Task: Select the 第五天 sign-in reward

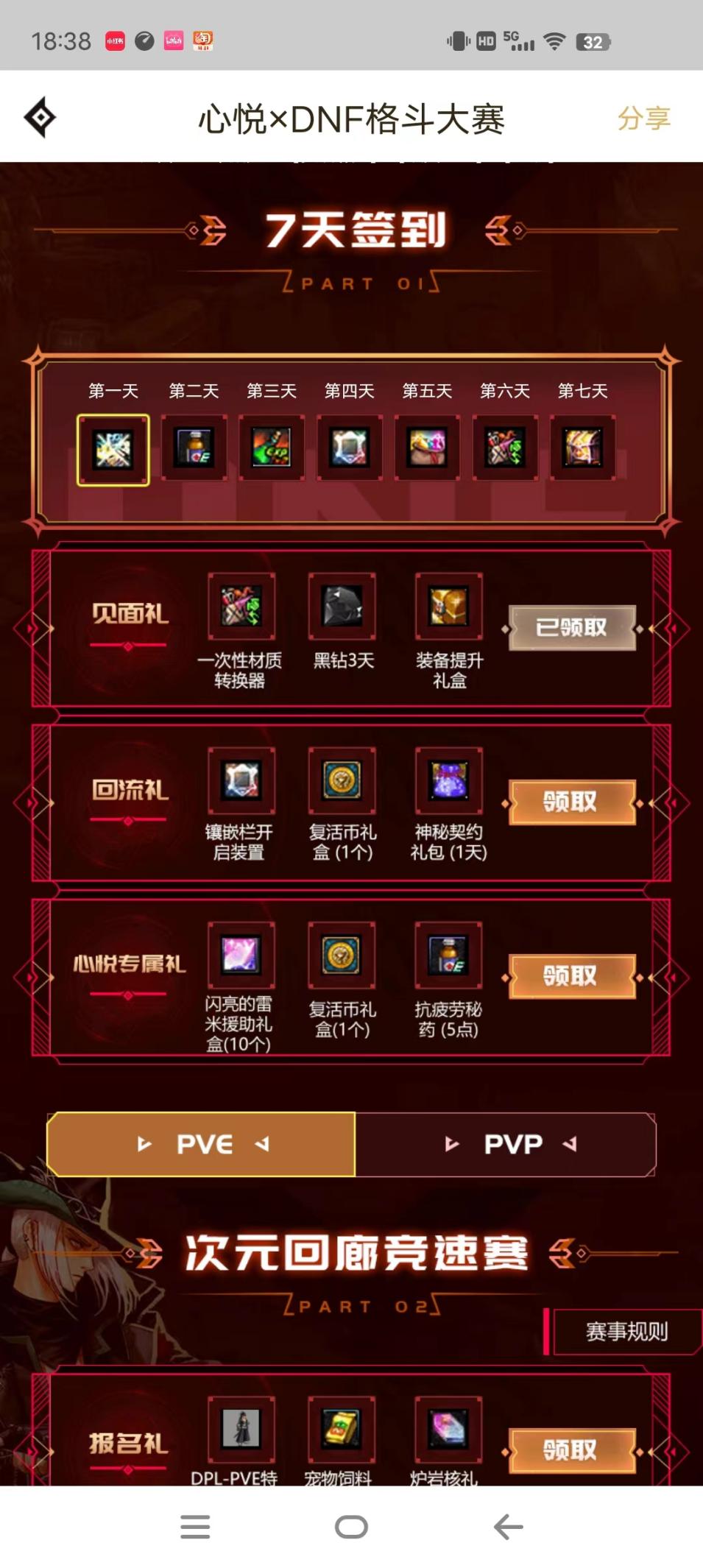Action: (x=427, y=448)
